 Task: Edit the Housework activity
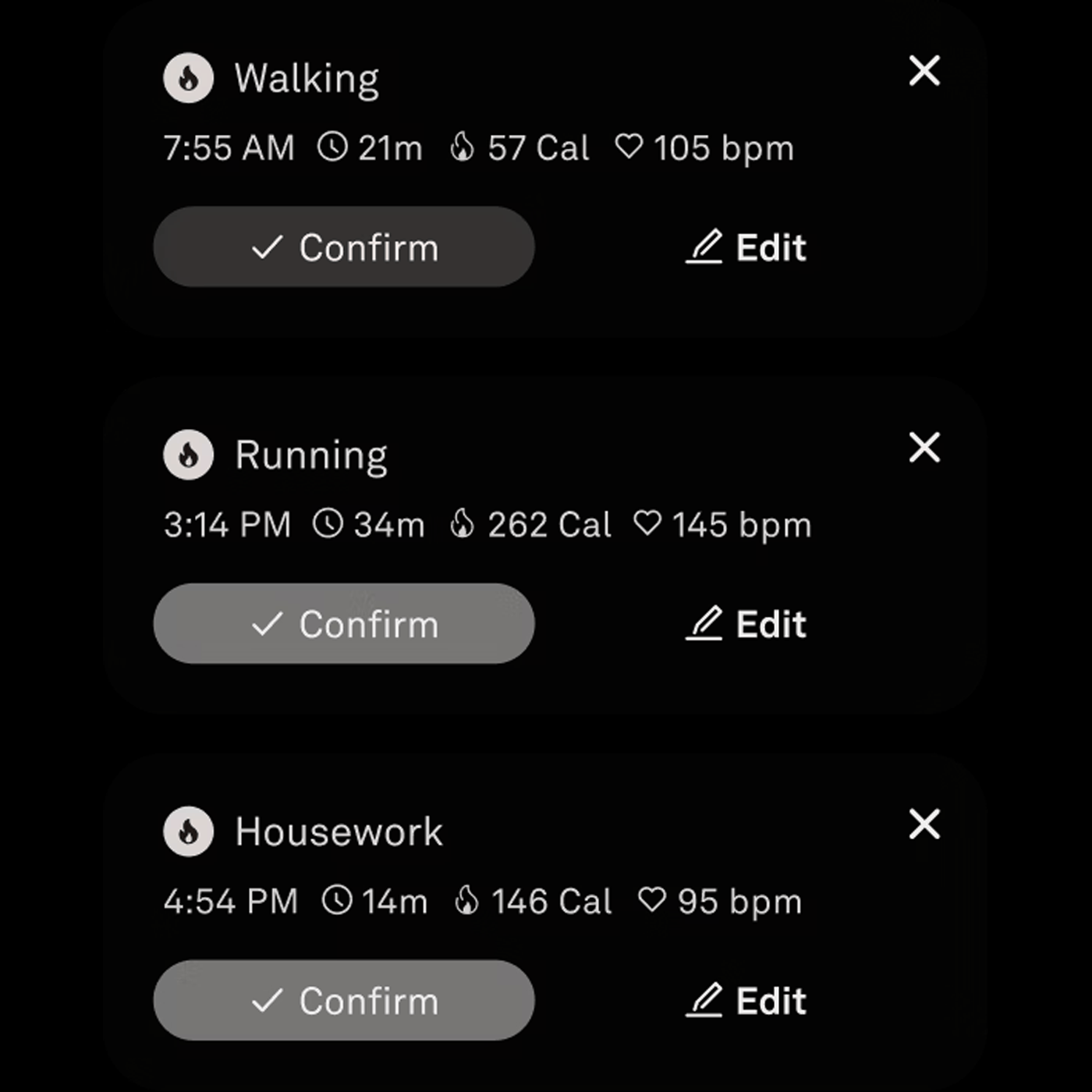(746, 1001)
